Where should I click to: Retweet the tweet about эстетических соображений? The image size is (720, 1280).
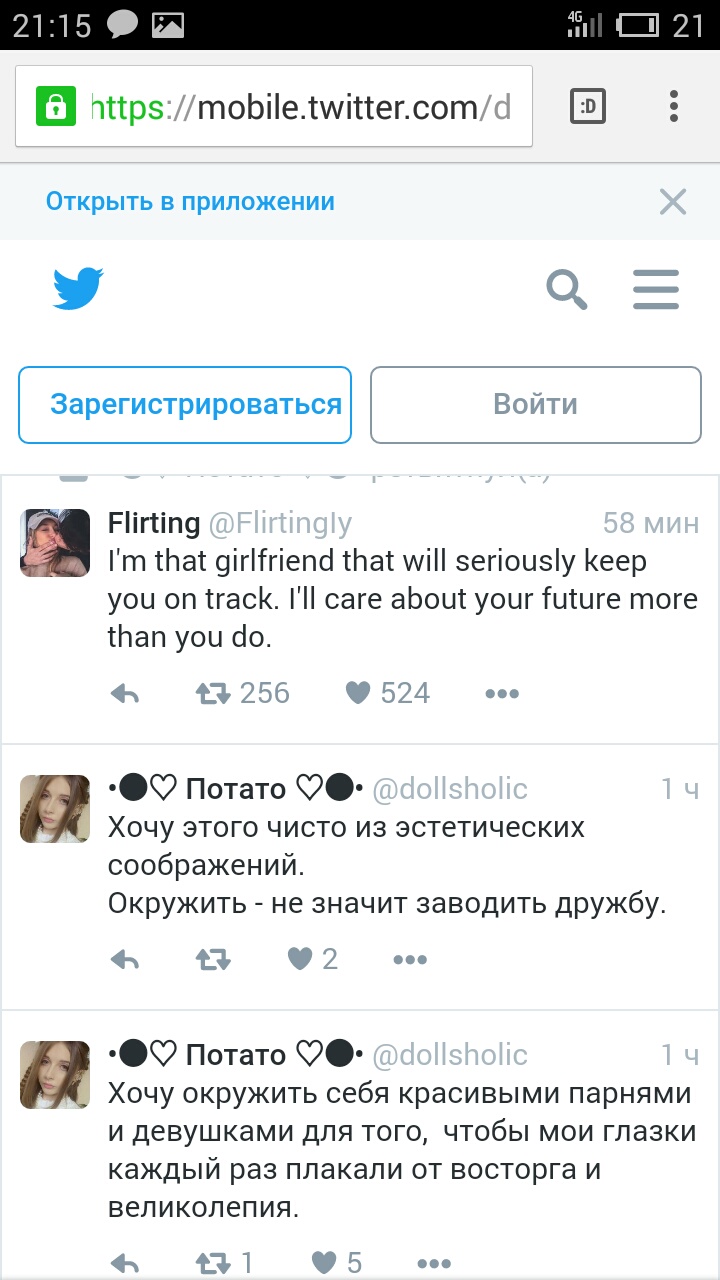(x=213, y=960)
